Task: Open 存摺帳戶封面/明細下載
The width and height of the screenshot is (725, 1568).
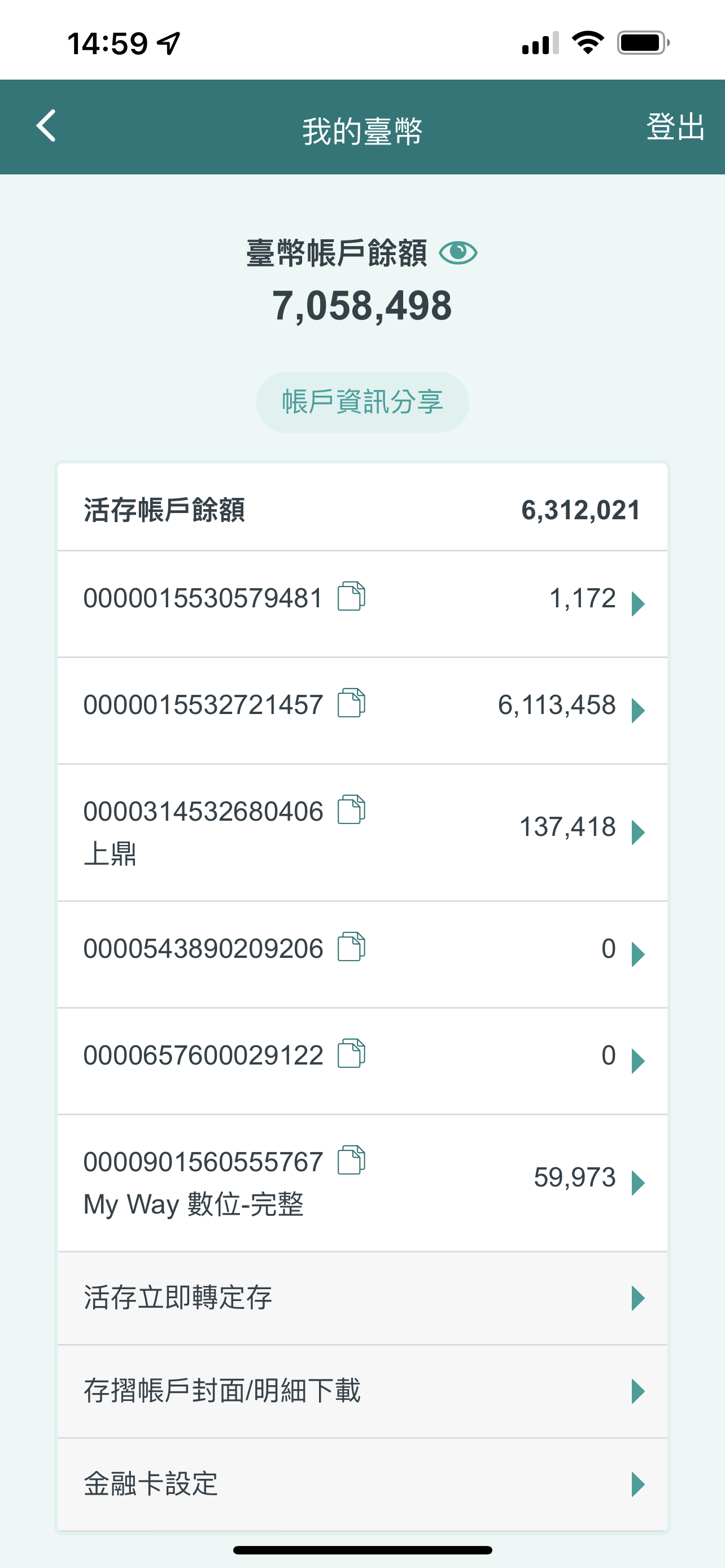Action: [362, 1391]
